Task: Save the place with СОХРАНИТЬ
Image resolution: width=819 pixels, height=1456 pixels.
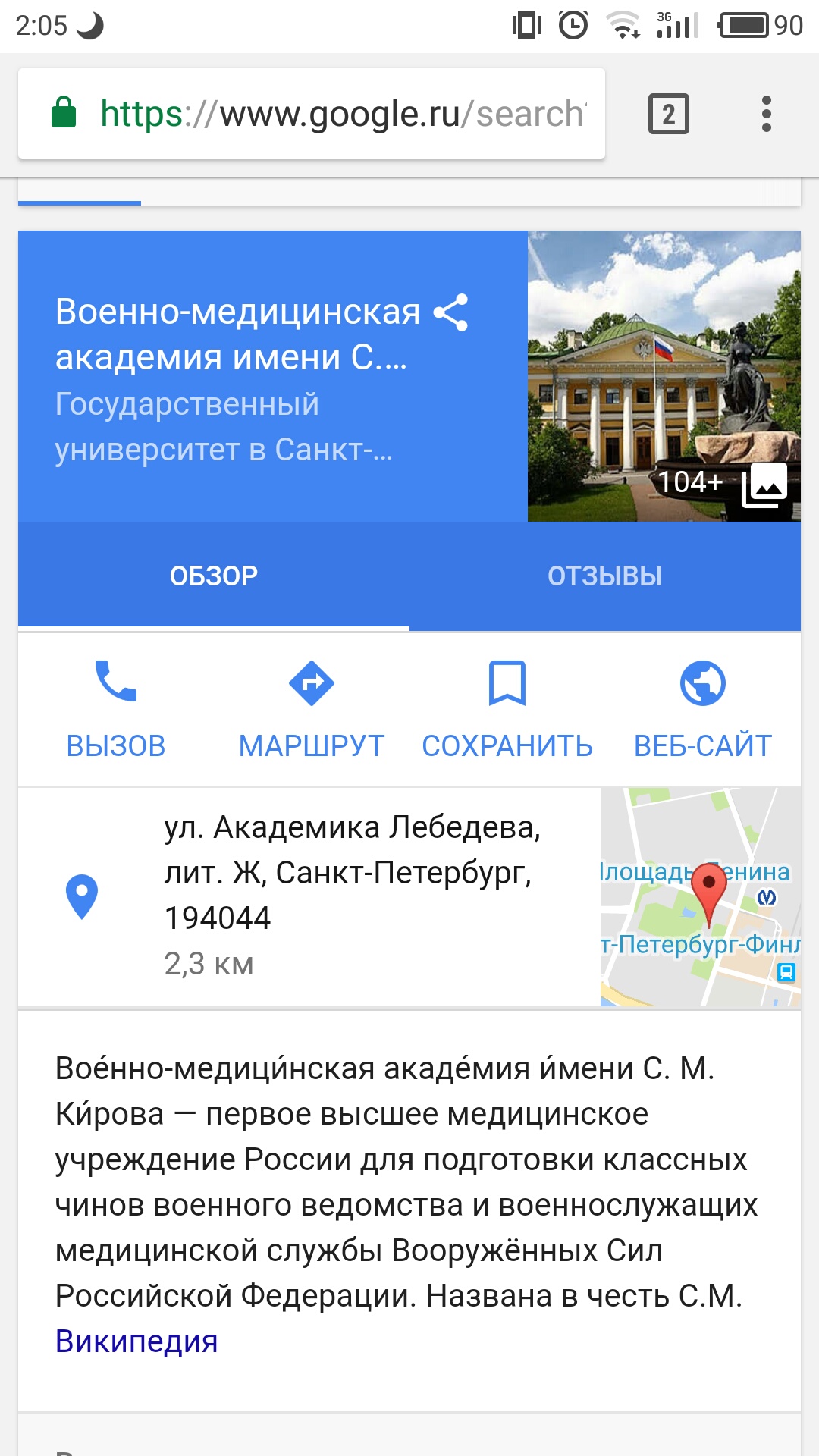Action: [x=507, y=709]
